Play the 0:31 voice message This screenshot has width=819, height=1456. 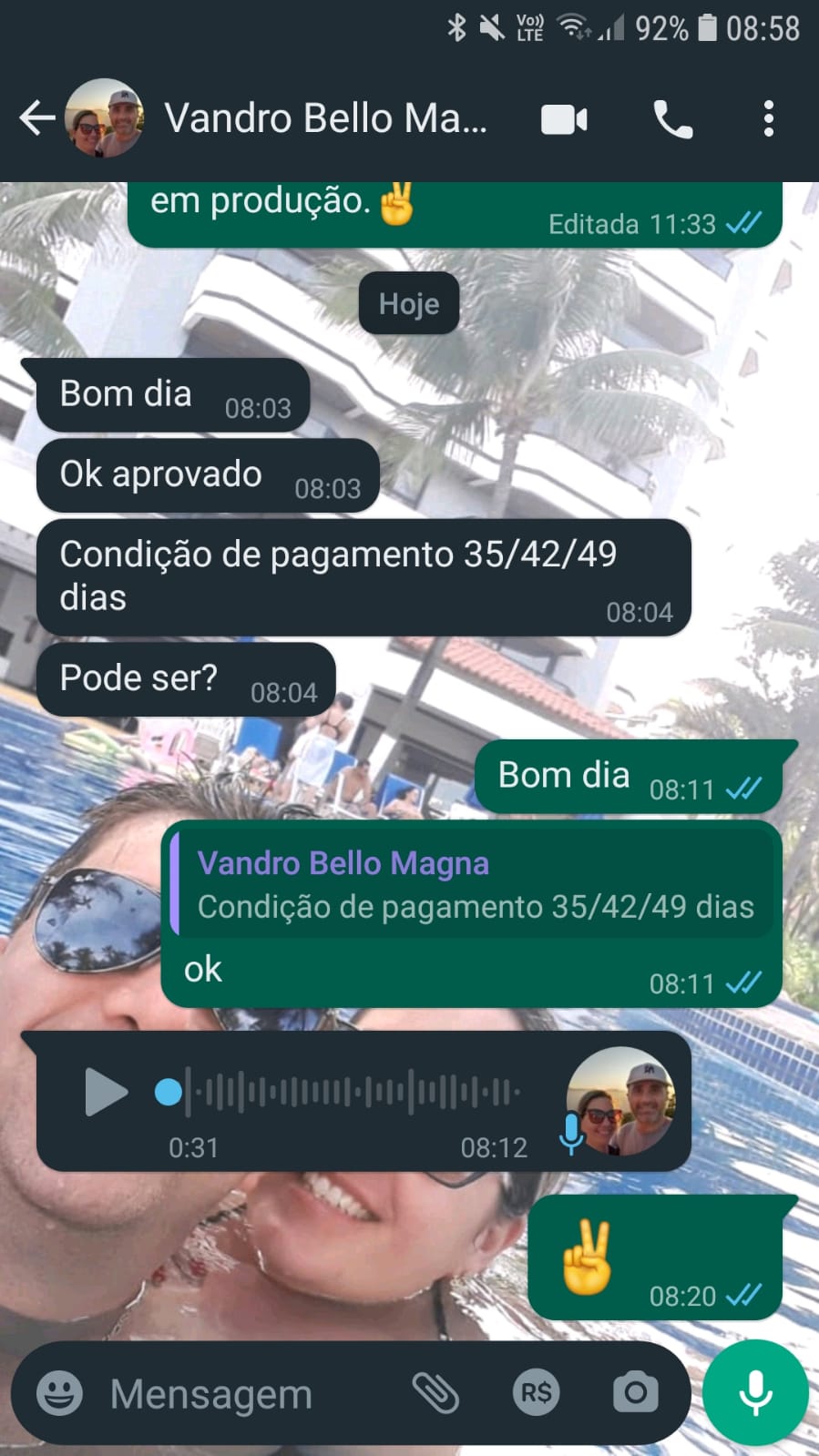click(x=106, y=1092)
